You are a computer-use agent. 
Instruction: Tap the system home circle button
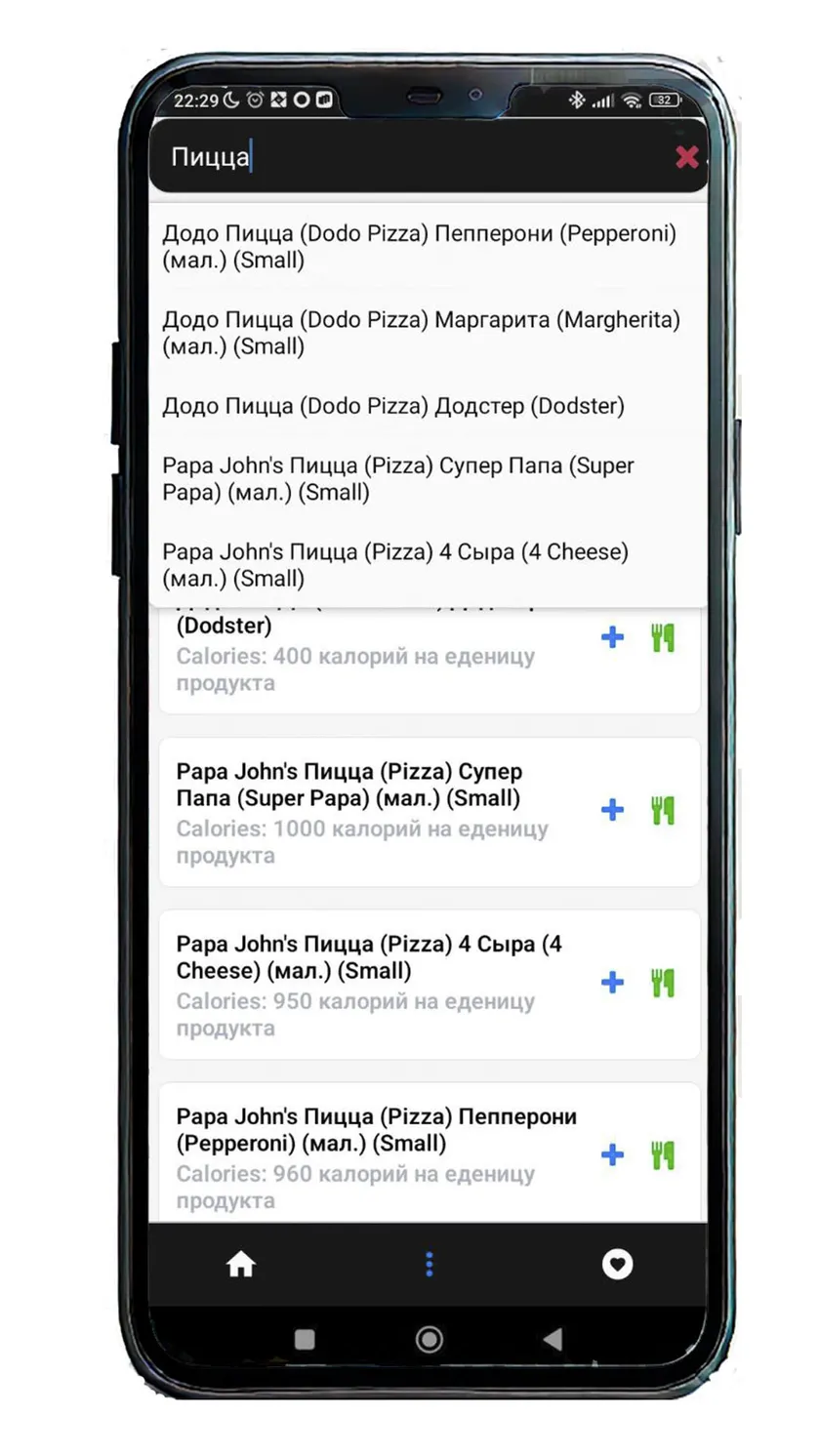click(429, 1339)
